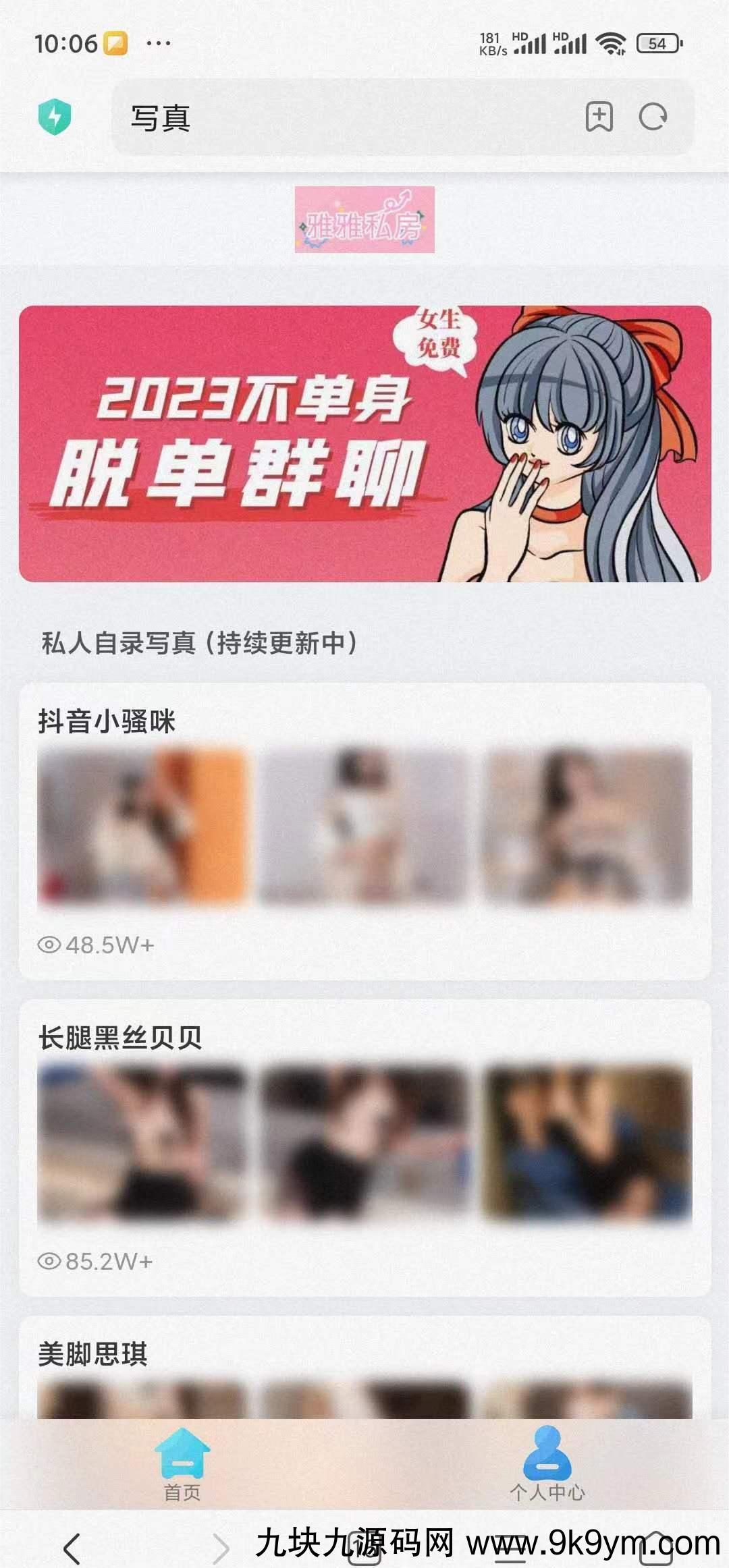Viewport: 729px width, 1568px height.
Task: Reload the page with the refresh icon
Action: click(x=653, y=117)
